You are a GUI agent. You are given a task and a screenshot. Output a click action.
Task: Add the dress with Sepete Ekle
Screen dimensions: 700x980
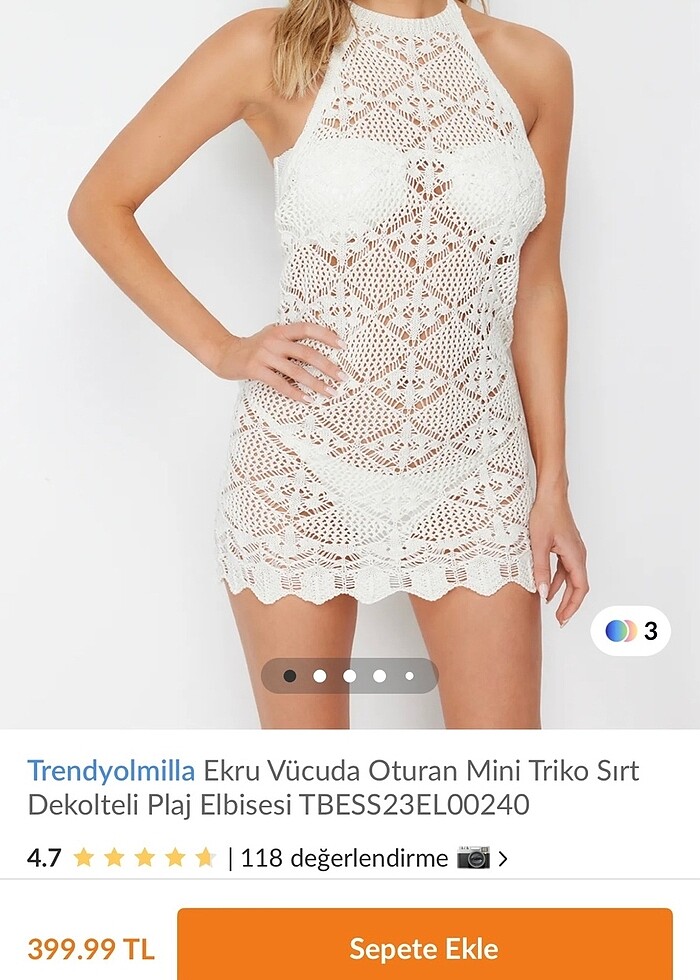point(424,946)
